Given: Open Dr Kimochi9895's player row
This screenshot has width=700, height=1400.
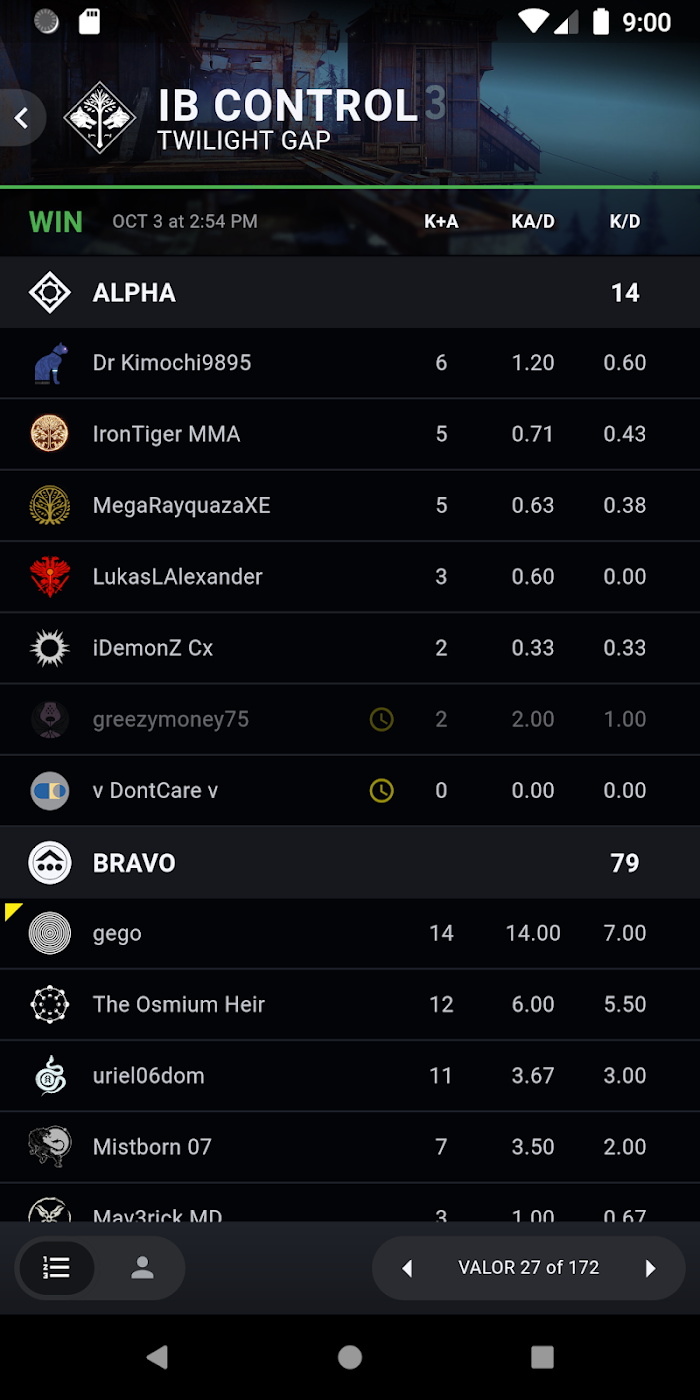Looking at the screenshot, I should coord(350,363).
